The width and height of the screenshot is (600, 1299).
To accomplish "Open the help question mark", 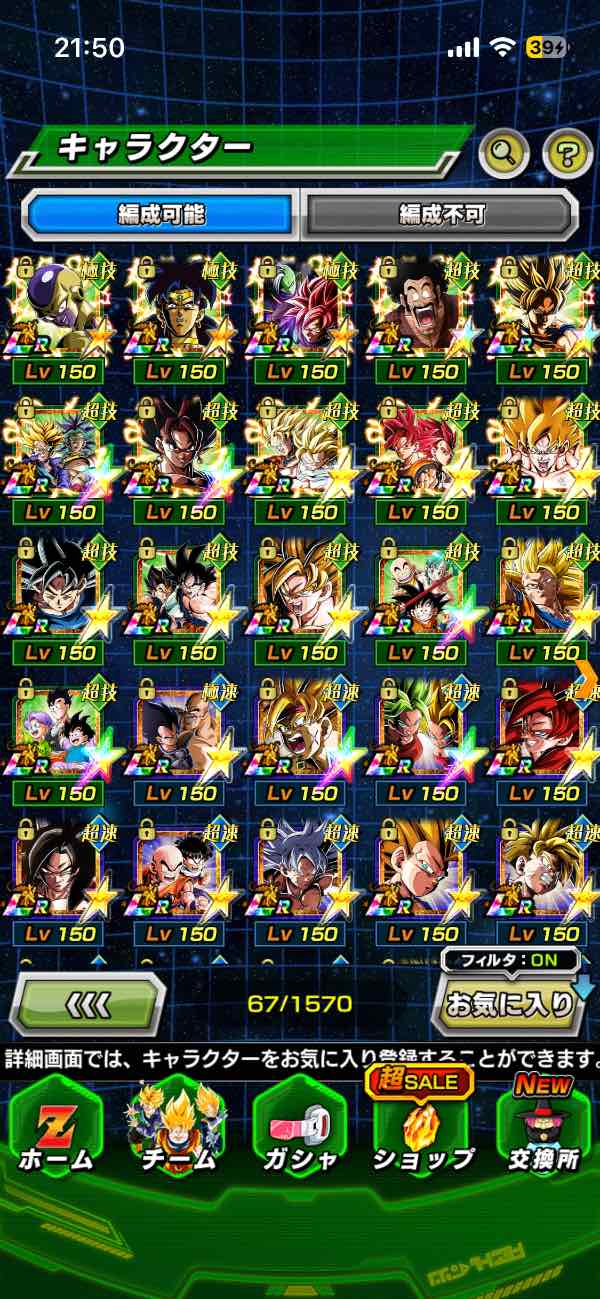I will click(x=567, y=153).
